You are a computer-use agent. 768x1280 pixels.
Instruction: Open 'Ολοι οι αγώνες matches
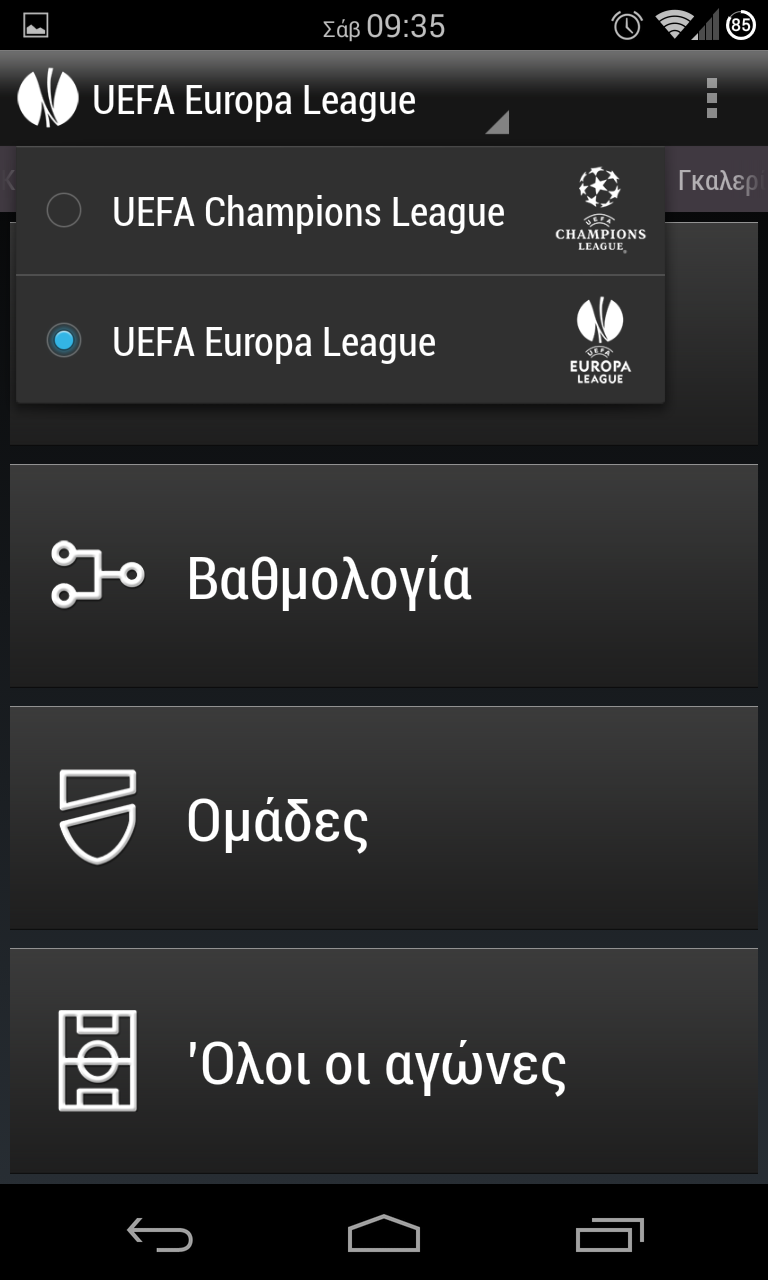[x=384, y=1060]
